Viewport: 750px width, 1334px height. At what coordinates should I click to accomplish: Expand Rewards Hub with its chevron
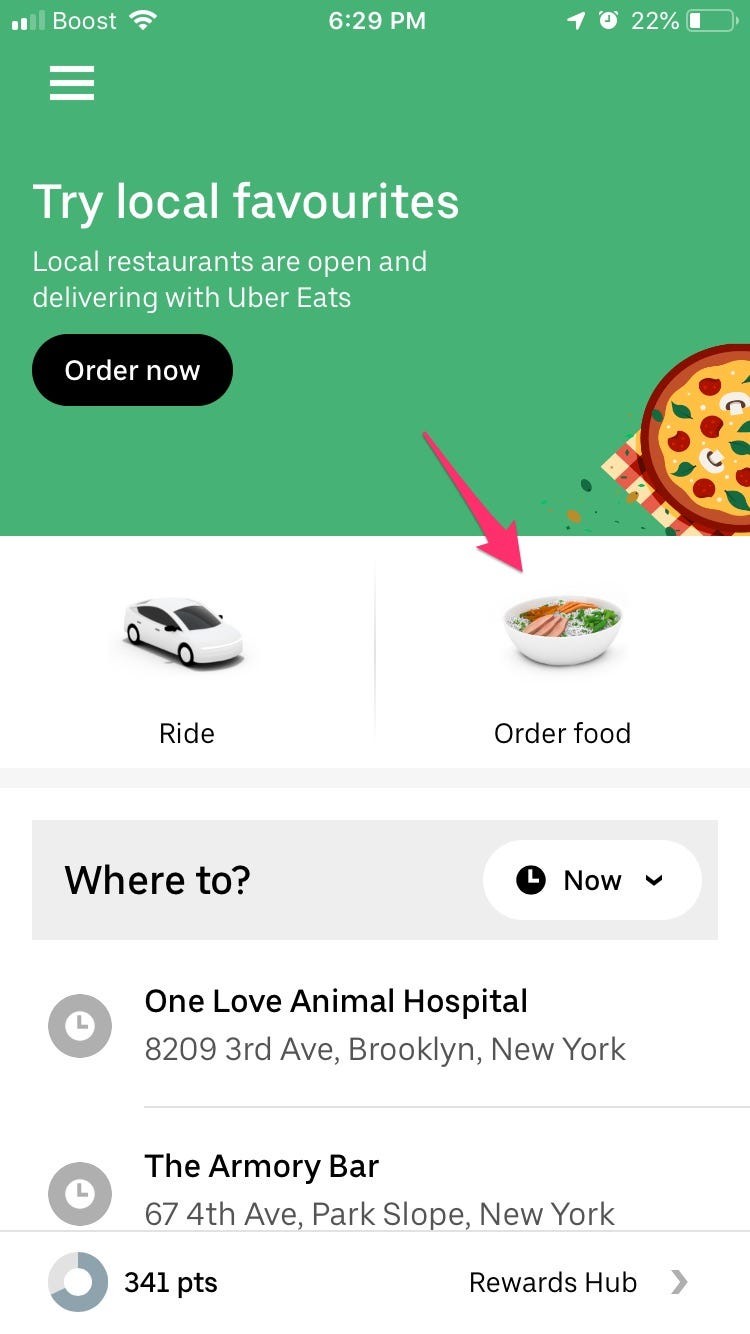click(x=679, y=1281)
